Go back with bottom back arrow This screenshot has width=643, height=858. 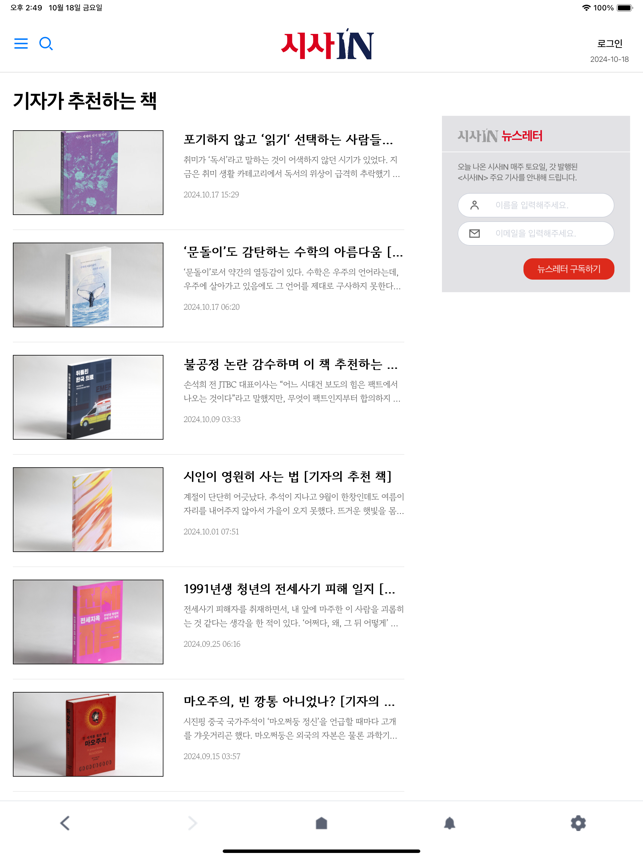point(65,823)
